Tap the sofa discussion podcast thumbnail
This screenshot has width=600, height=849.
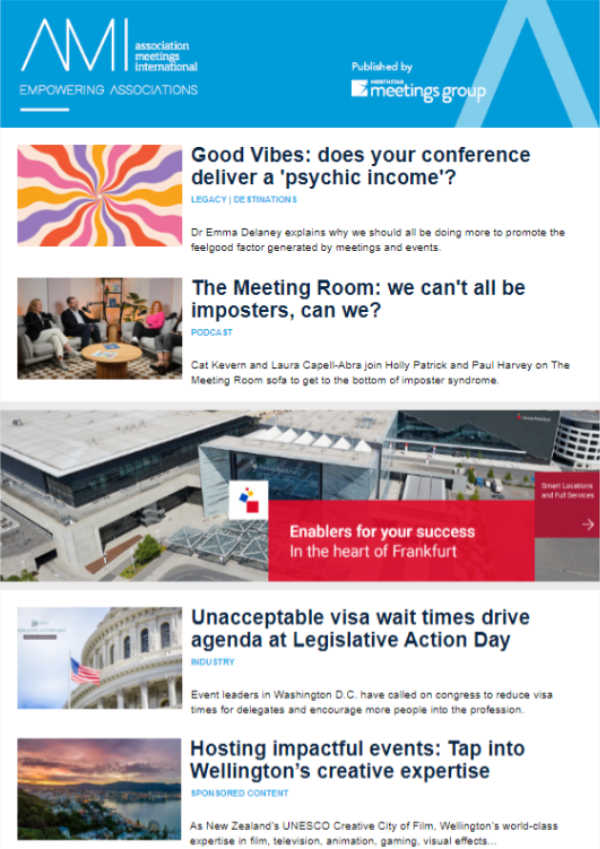pyautogui.click(x=100, y=328)
